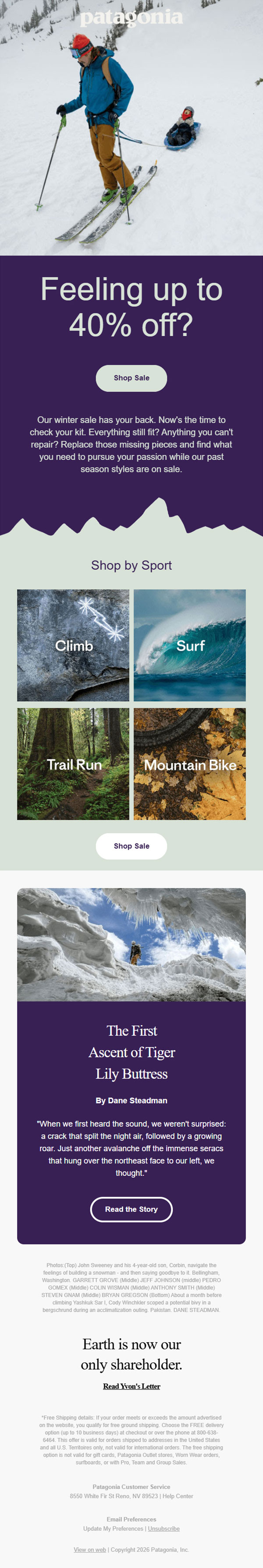This screenshot has height=1568, width=263.
Task: Tap the Read the Story button
Action: coord(131,1209)
